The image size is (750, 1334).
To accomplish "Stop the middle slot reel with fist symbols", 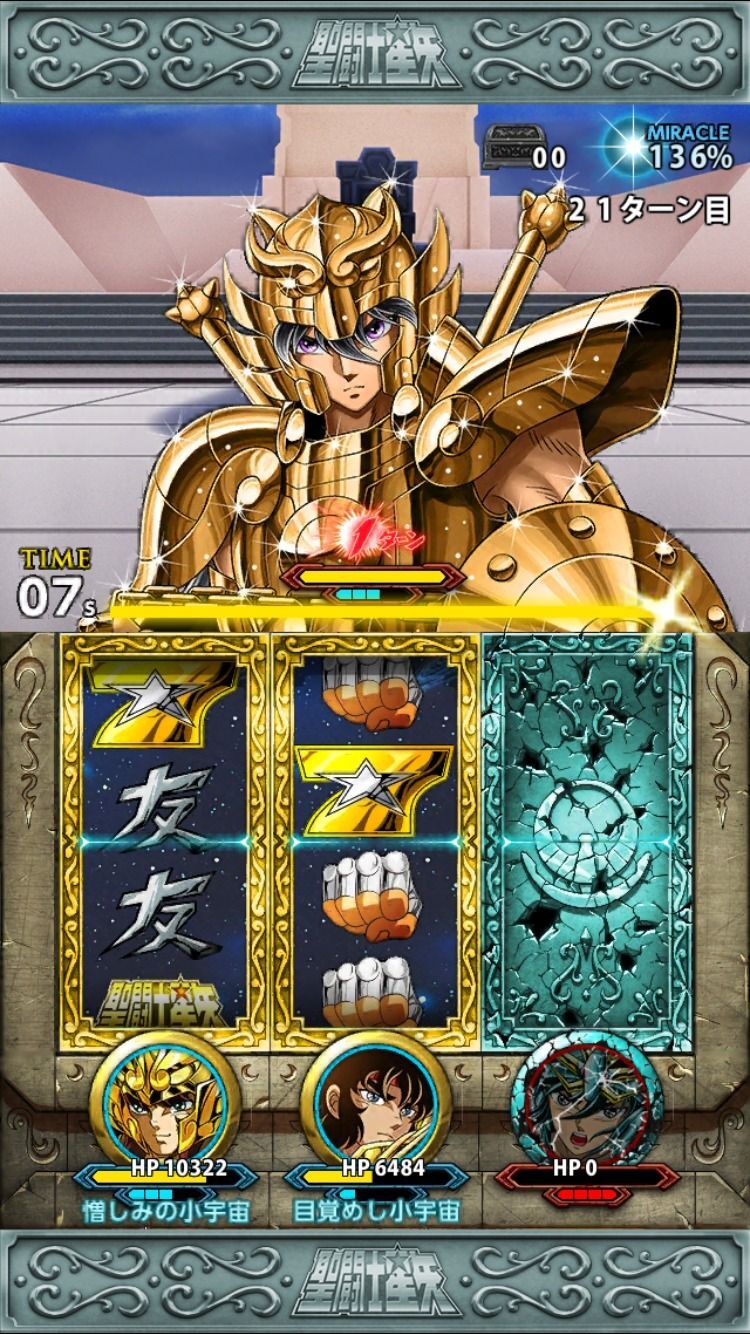I will [375, 843].
